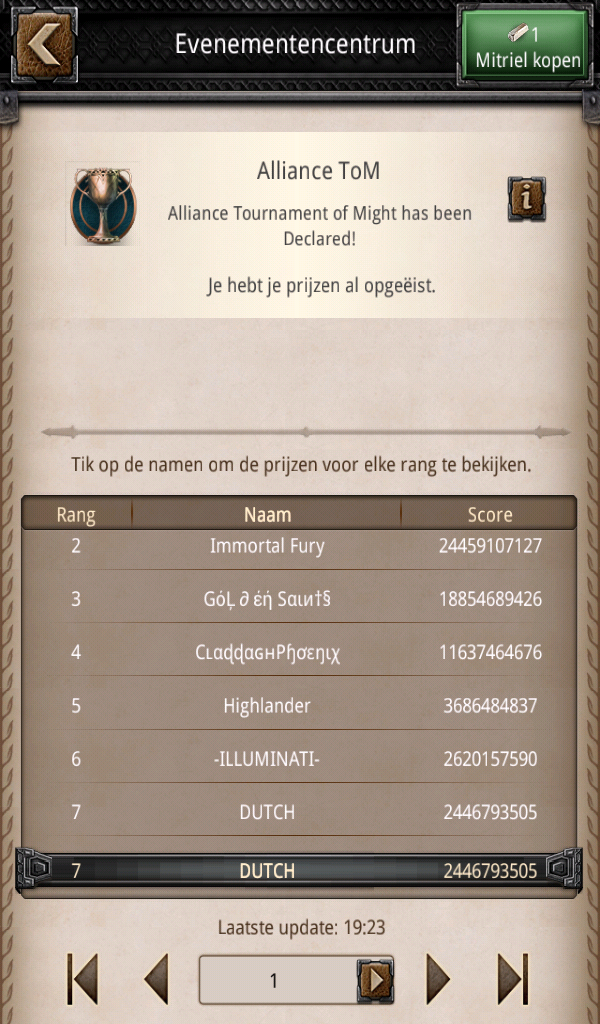
Task: Open the Alliance ToM info icon
Action: [x=526, y=199]
